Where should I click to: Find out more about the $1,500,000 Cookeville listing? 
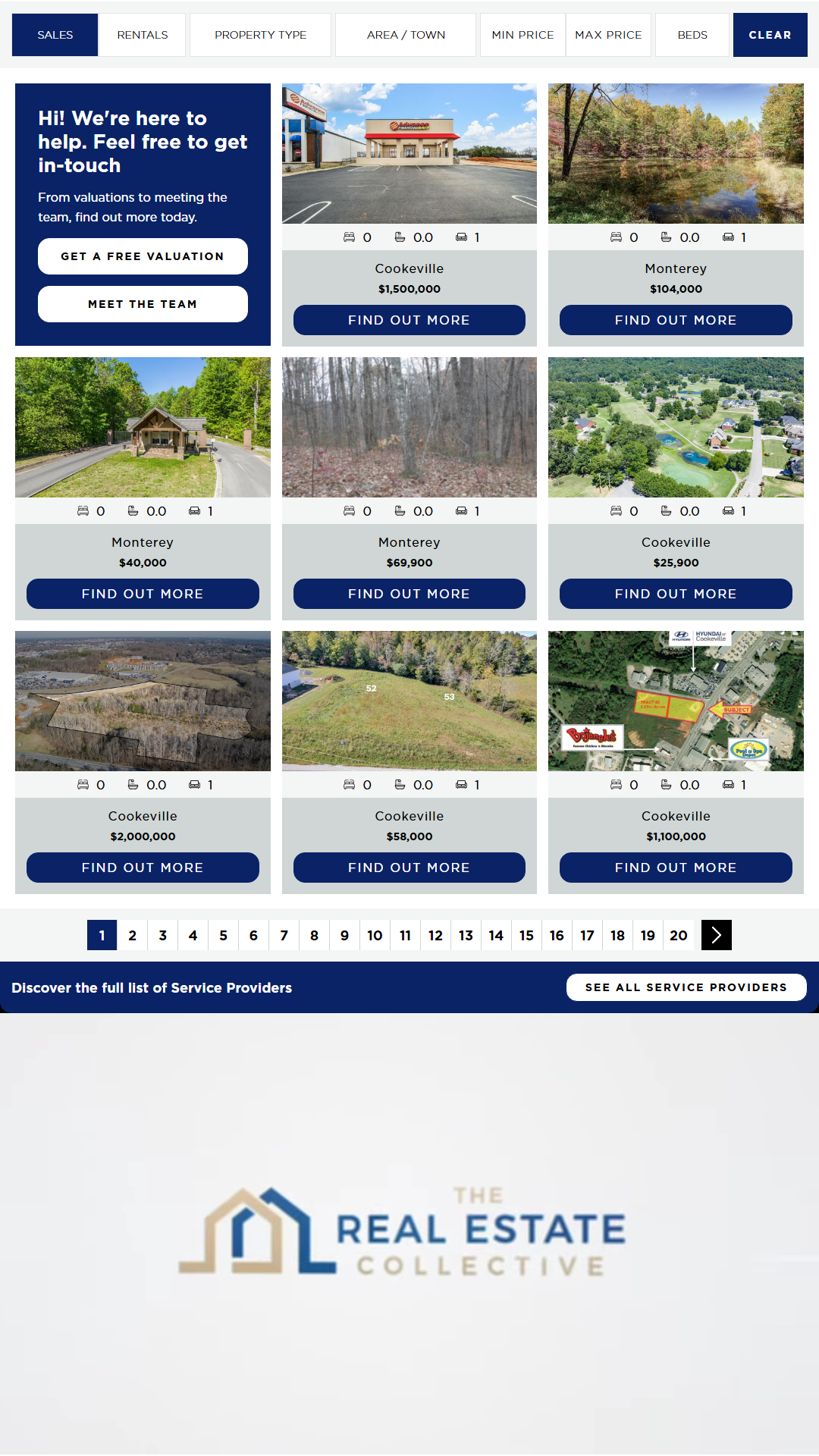click(x=409, y=320)
